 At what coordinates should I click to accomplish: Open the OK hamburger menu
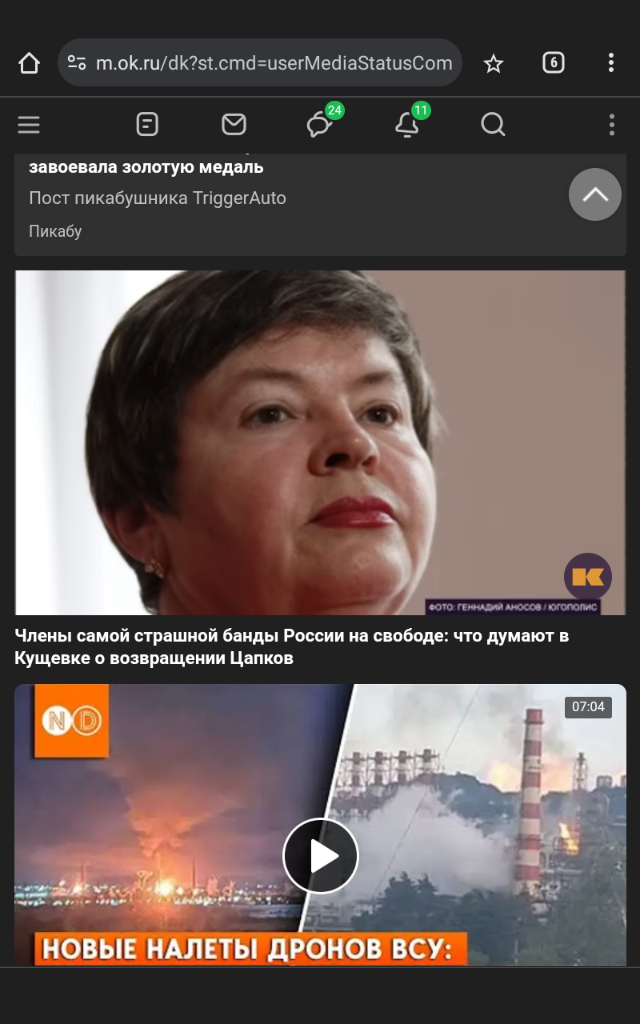29,124
